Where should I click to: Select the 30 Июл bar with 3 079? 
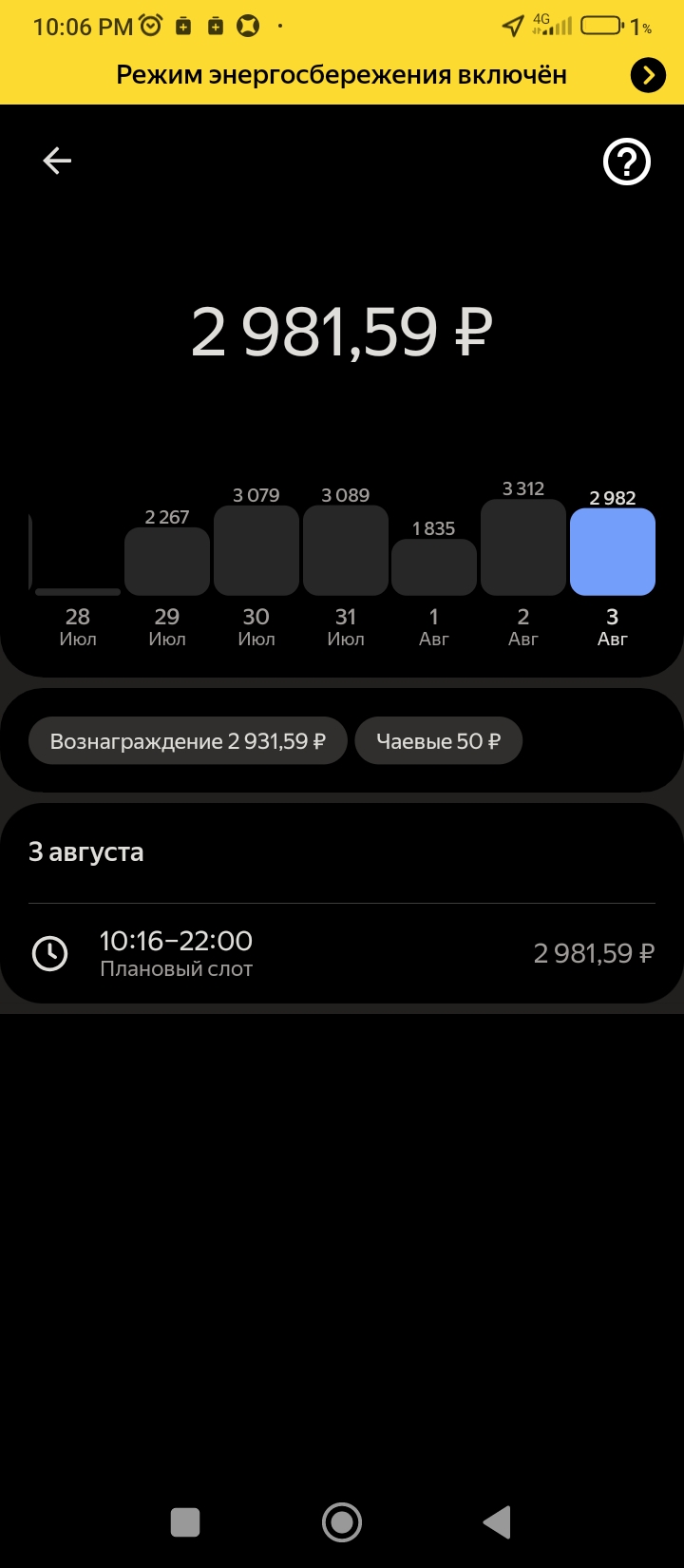256,551
